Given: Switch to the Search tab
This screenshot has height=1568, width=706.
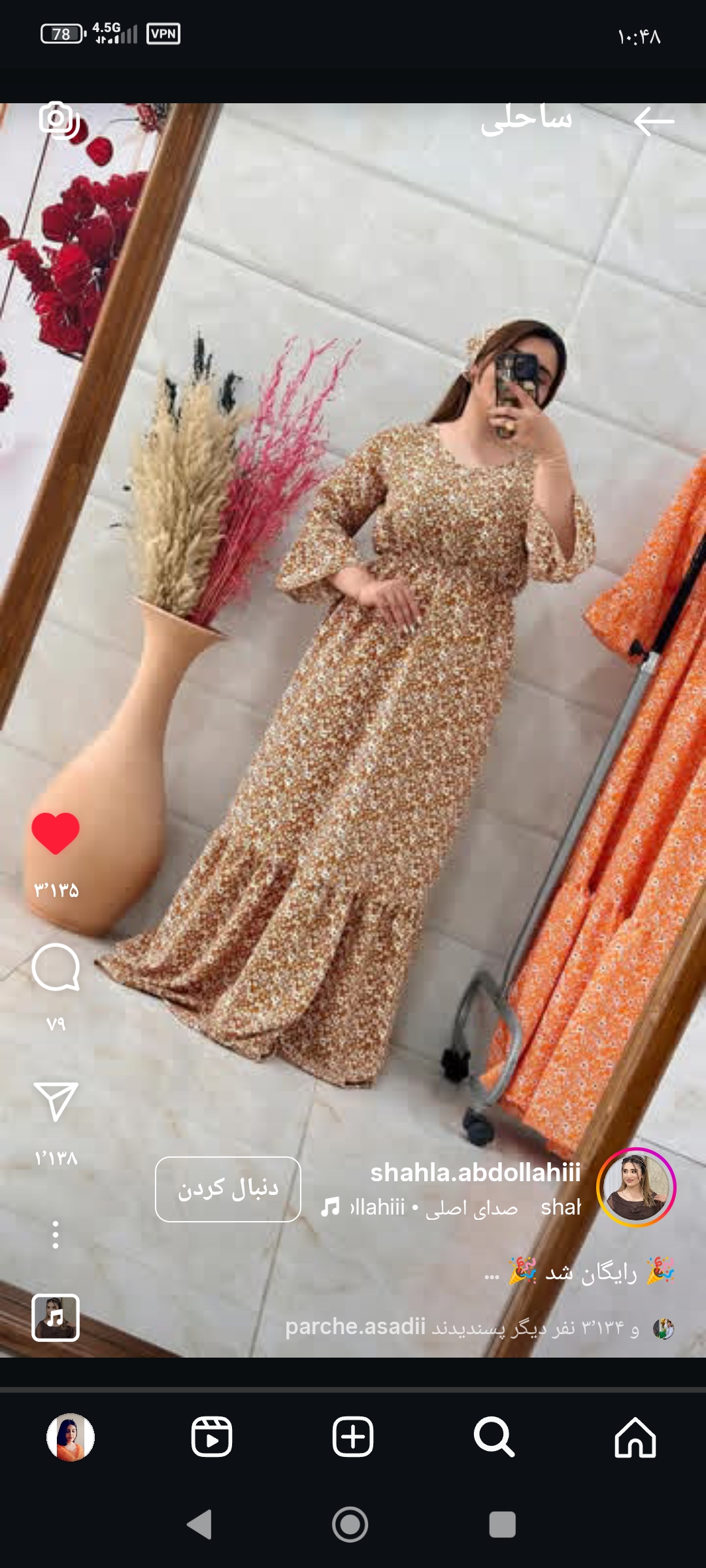Looking at the screenshot, I should (x=494, y=1437).
